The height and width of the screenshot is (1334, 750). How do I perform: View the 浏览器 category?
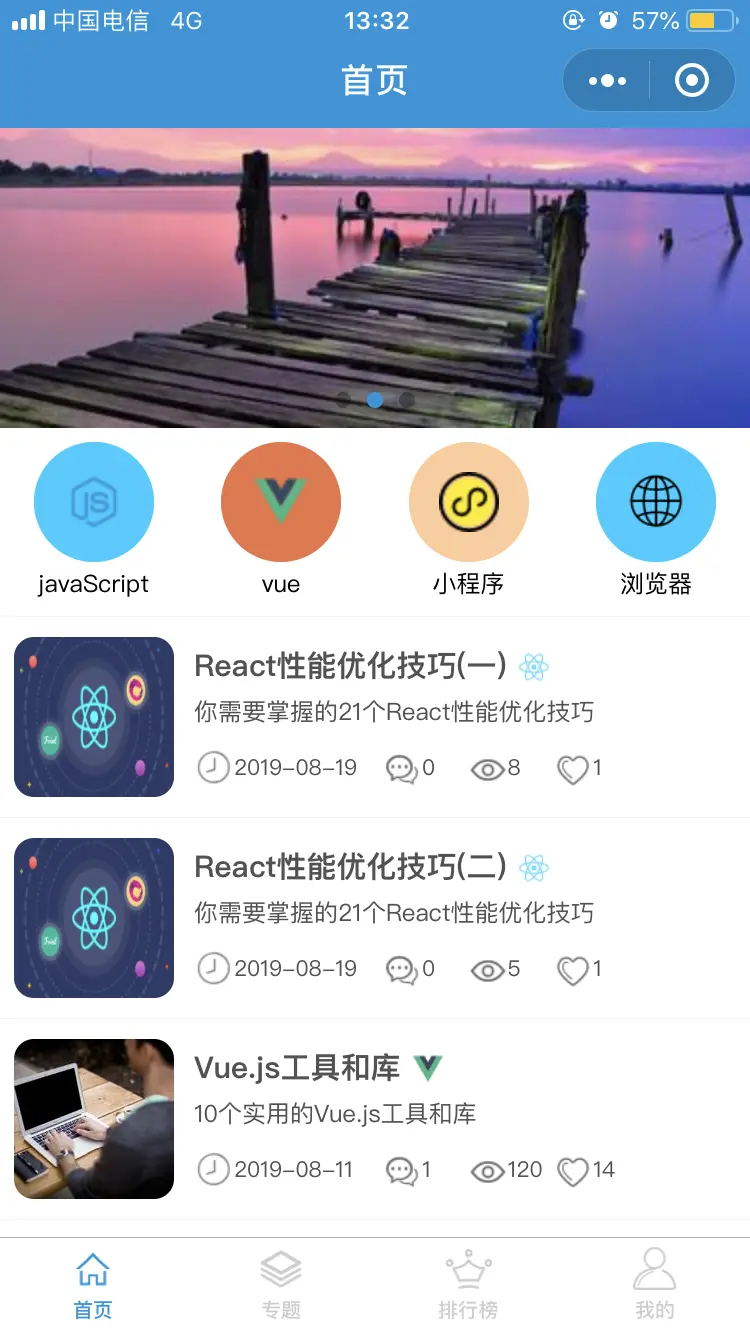[655, 503]
